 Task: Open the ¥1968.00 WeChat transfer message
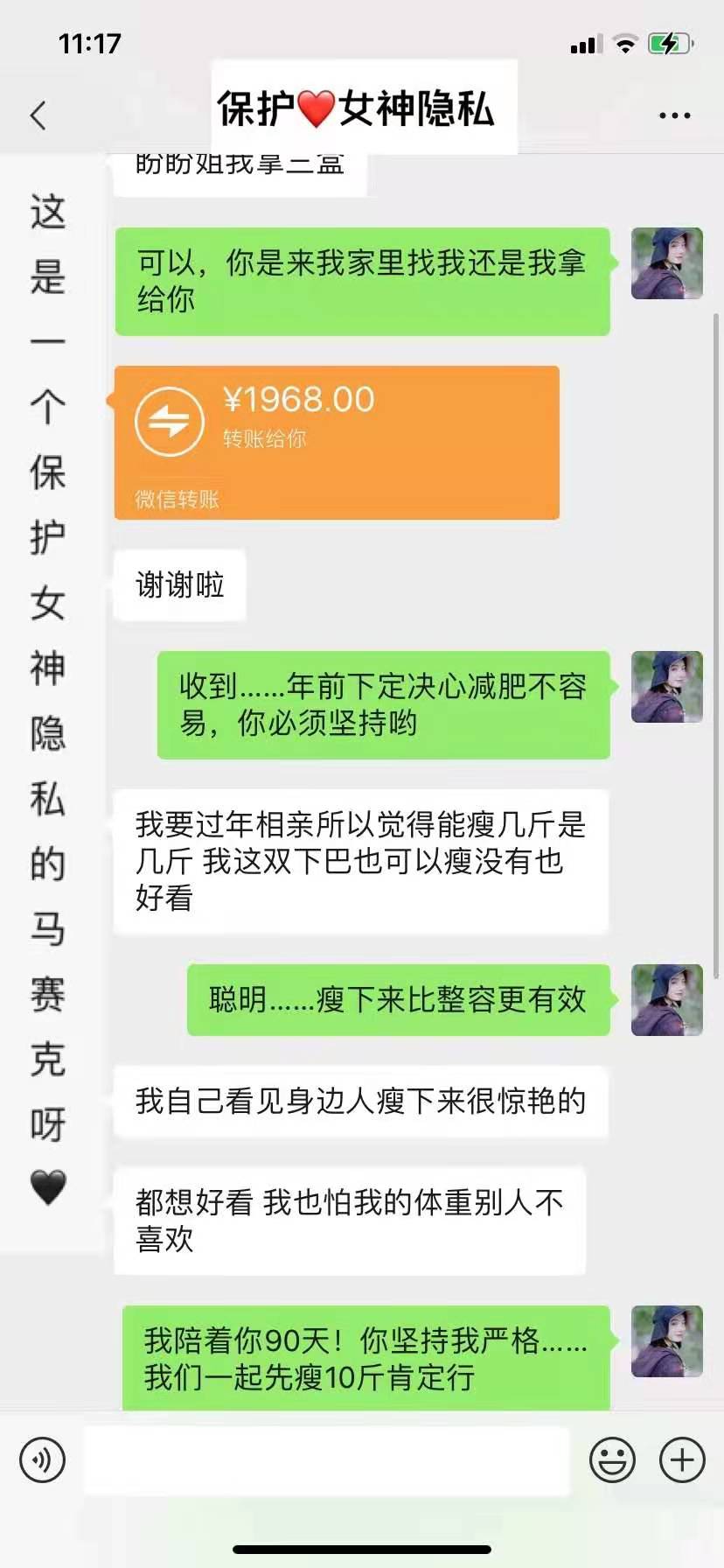pos(337,442)
